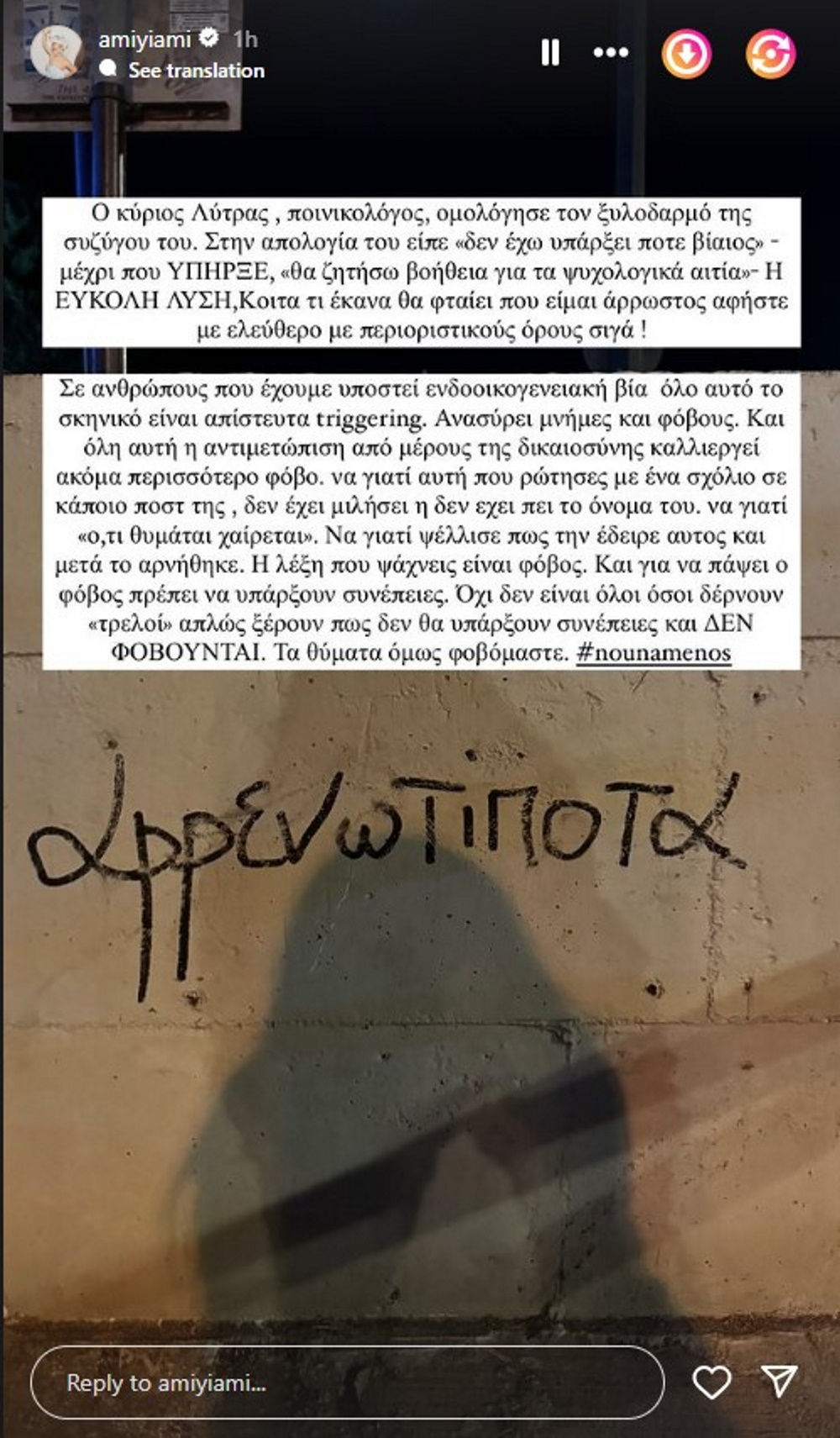Tap the pink repost icon

pos(769,54)
